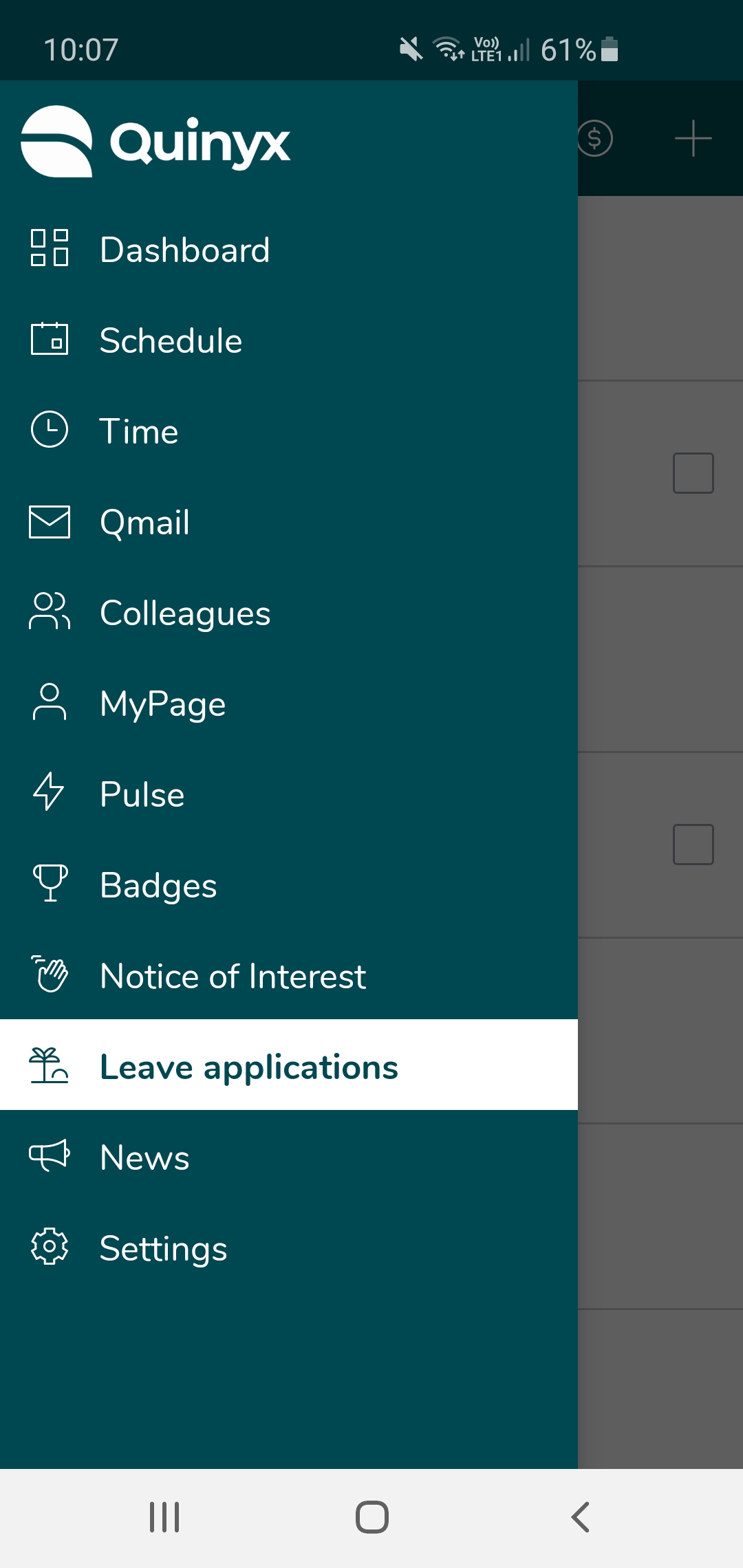View Colleagues list
Image resolution: width=743 pixels, height=1568 pixels.
pyautogui.click(x=289, y=612)
